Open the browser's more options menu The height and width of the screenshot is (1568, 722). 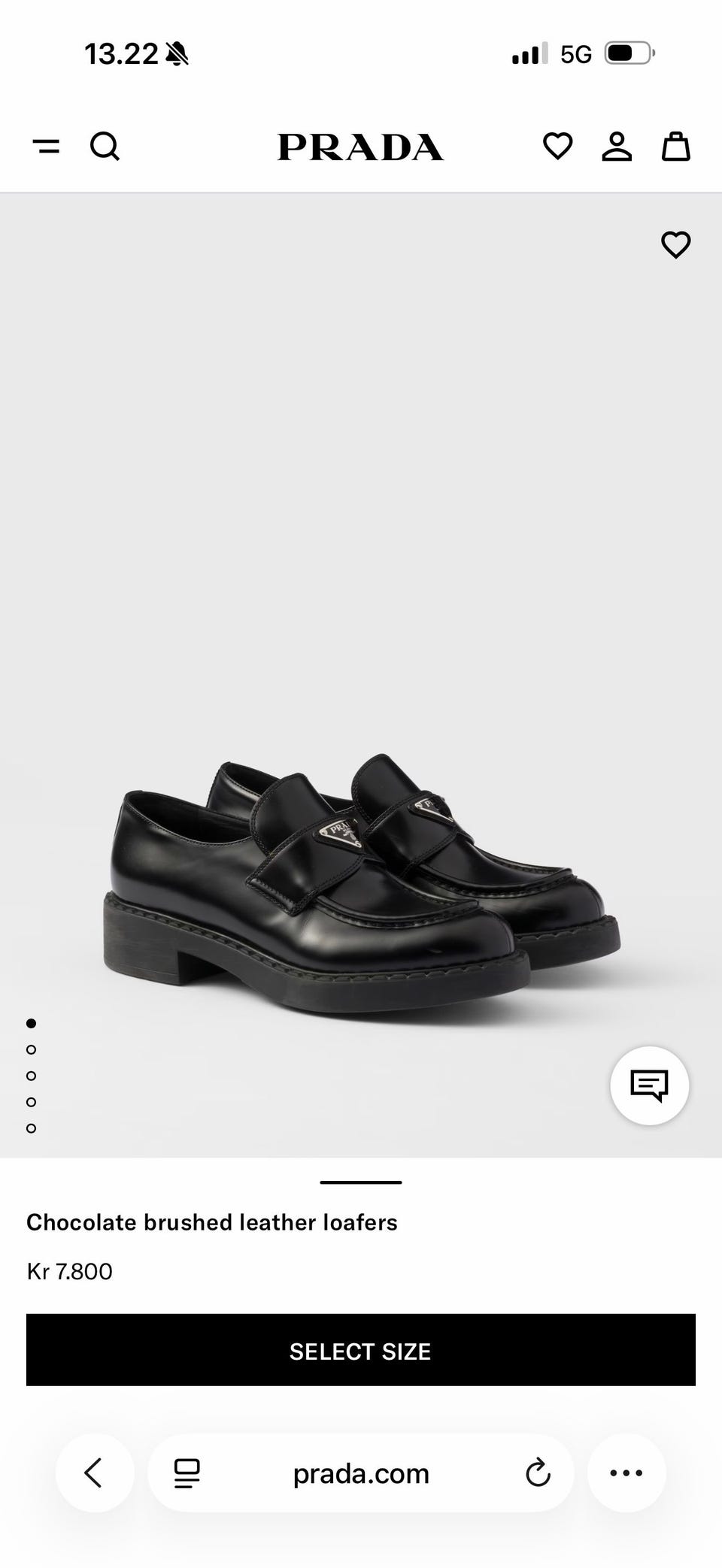click(x=626, y=1473)
